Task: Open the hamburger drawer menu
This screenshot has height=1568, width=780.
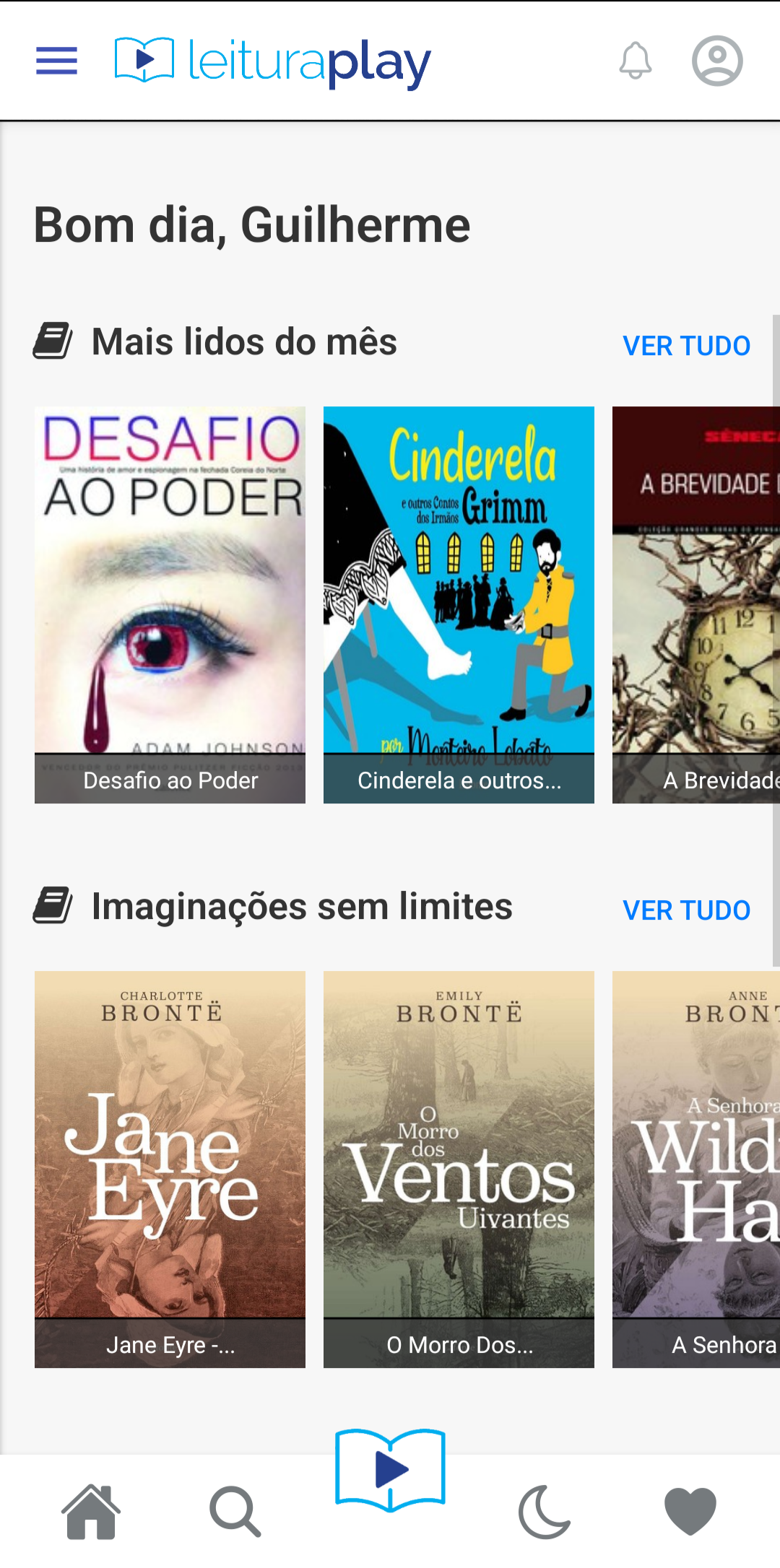Action: coord(56,61)
